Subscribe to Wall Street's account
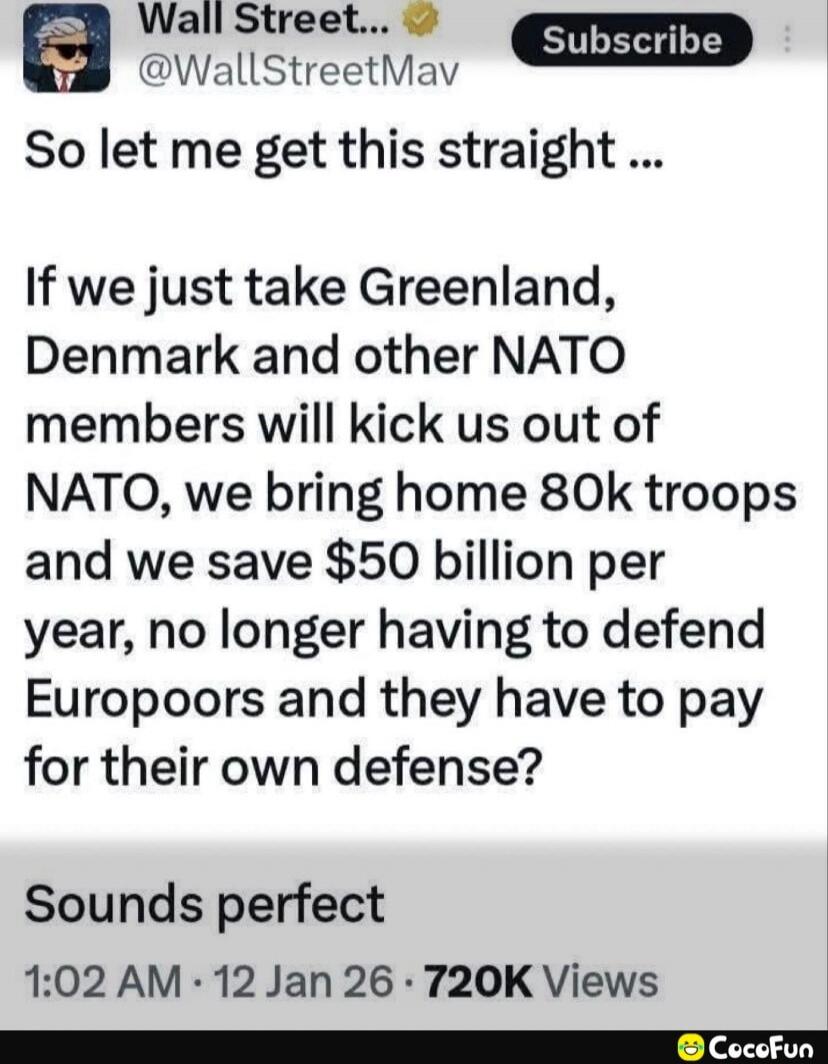The width and height of the screenshot is (828, 1064). point(631,40)
